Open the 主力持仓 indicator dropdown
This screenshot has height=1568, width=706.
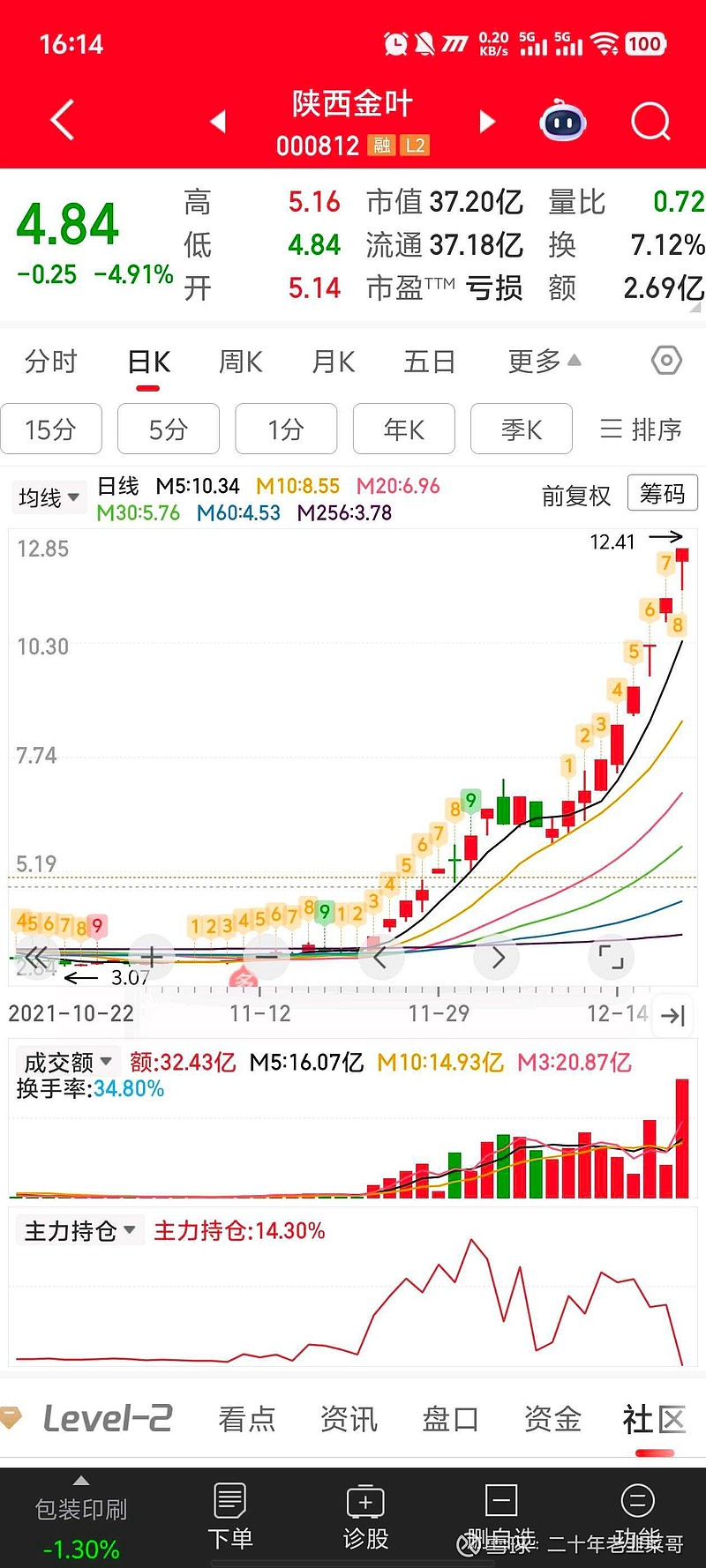[x=79, y=1229]
